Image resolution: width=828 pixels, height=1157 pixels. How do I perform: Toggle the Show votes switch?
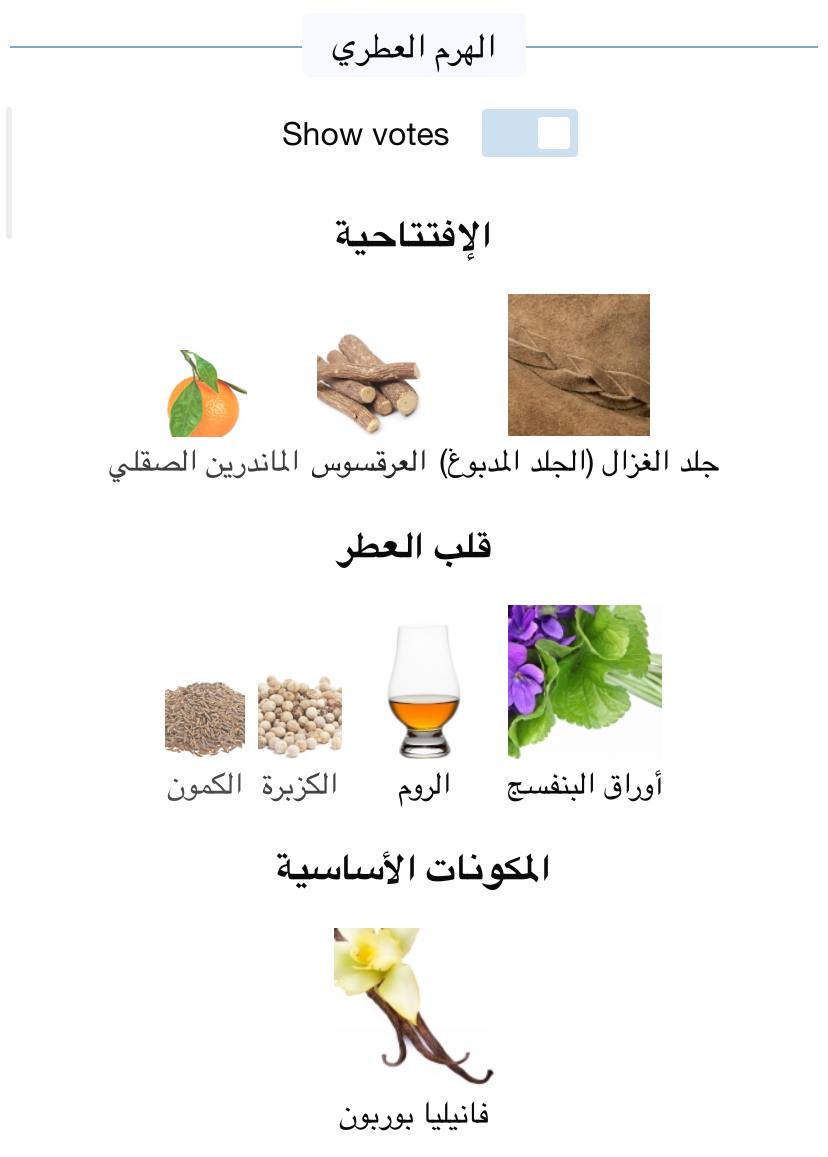[529, 133]
